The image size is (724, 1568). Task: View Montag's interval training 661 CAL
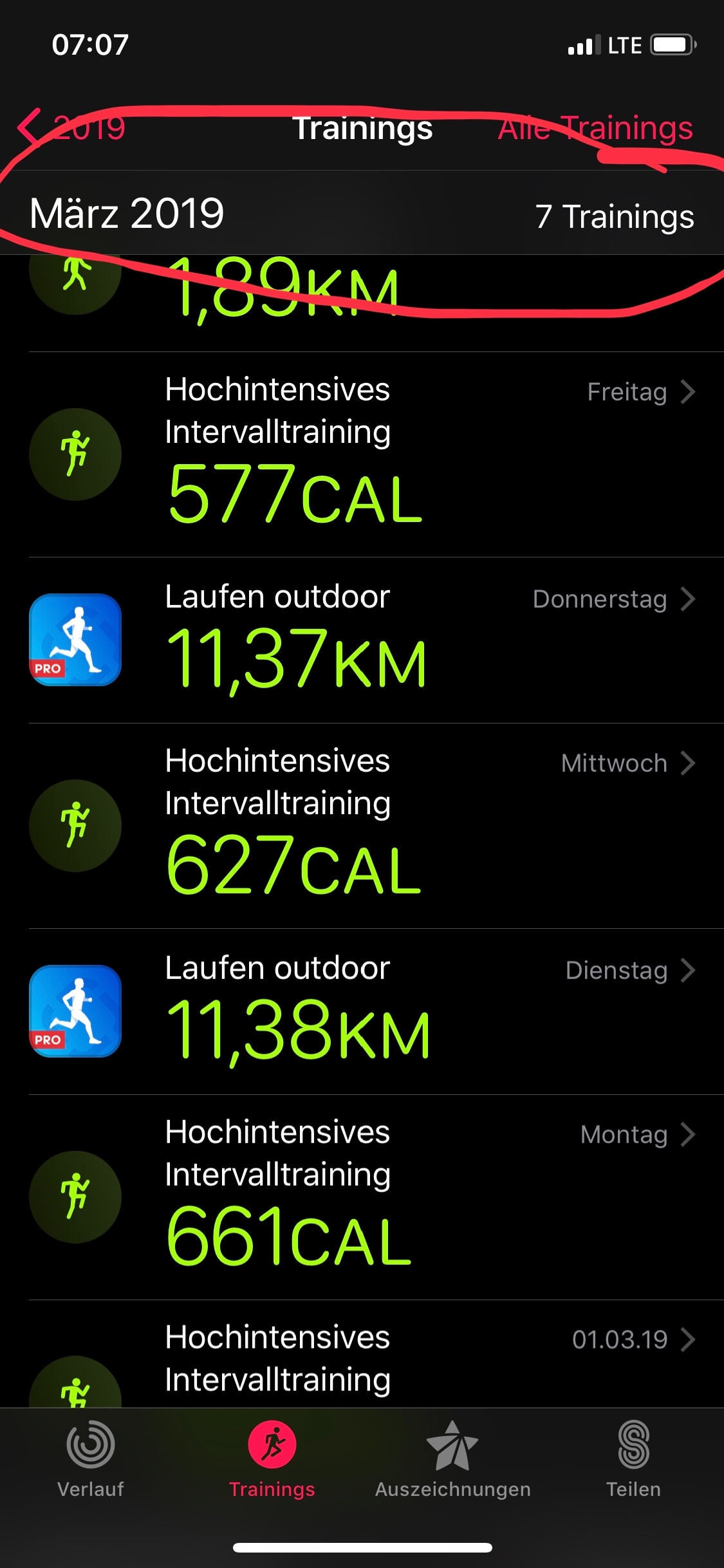[362, 1197]
